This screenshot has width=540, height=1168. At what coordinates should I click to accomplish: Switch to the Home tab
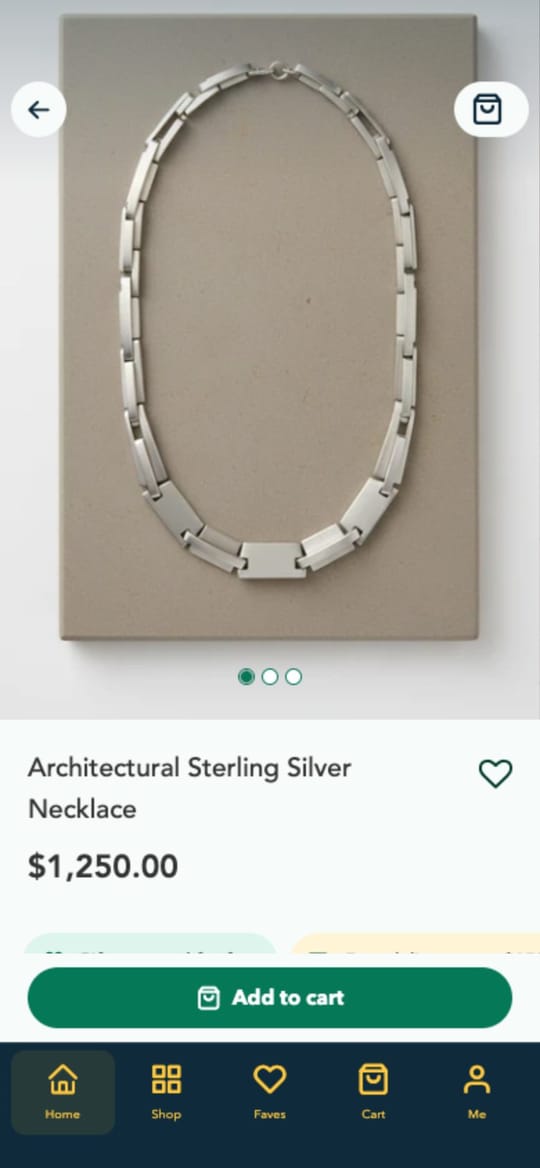point(63,1092)
